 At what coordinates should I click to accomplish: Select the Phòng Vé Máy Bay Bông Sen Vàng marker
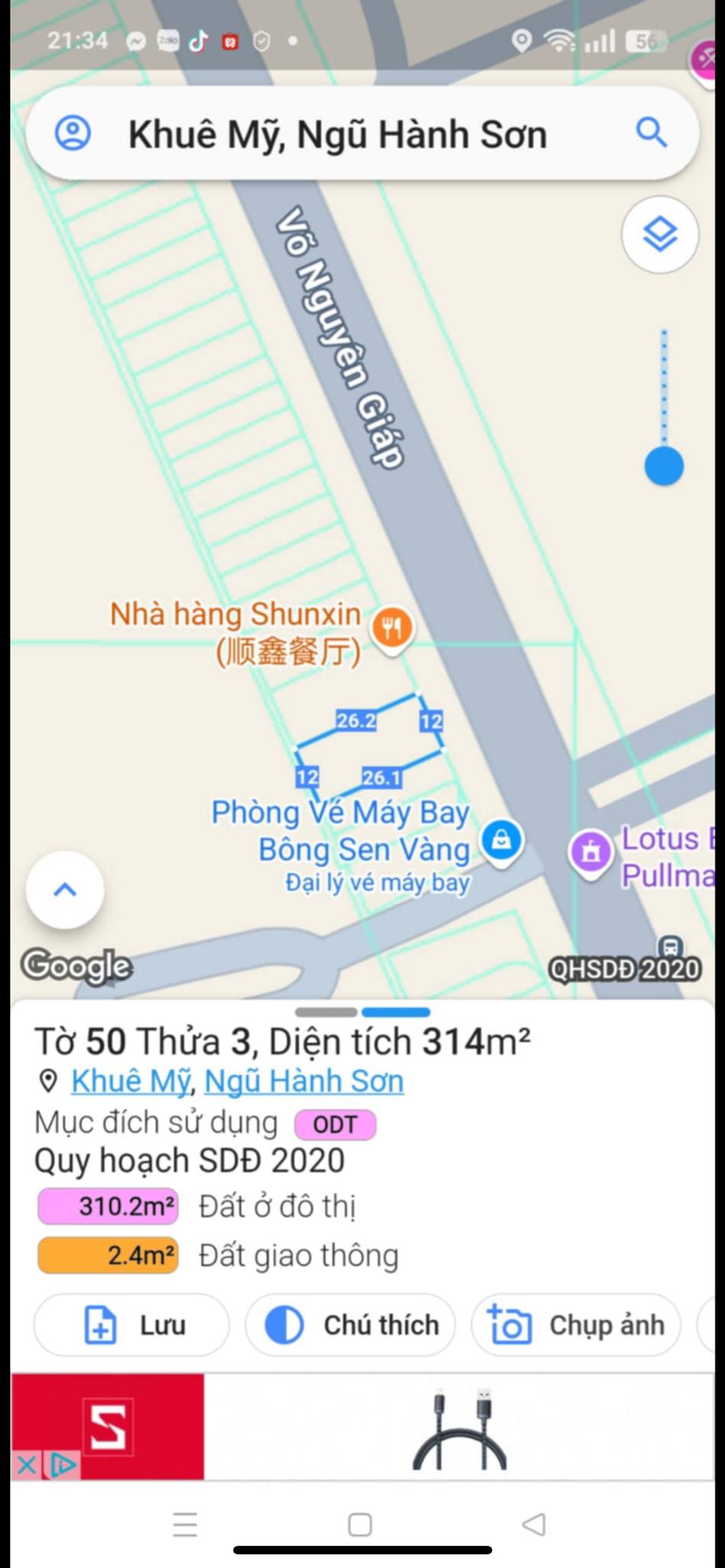click(501, 841)
